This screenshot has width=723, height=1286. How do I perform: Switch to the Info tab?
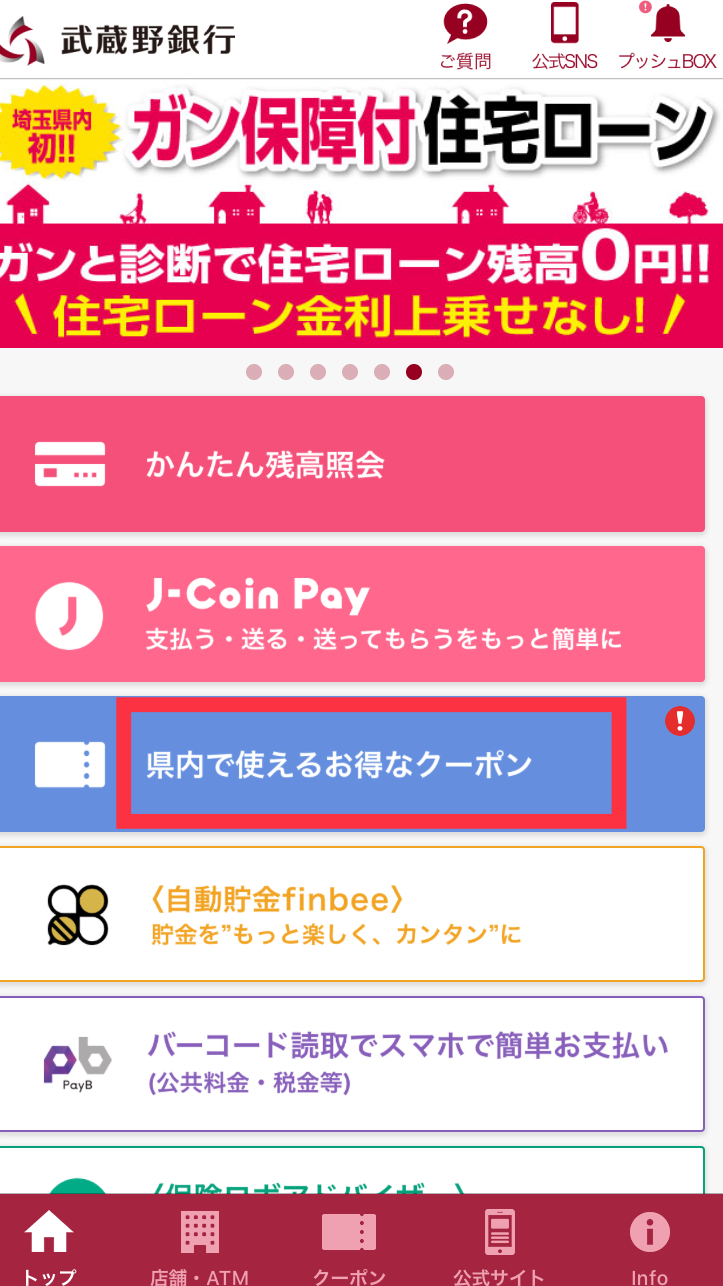(649, 1245)
